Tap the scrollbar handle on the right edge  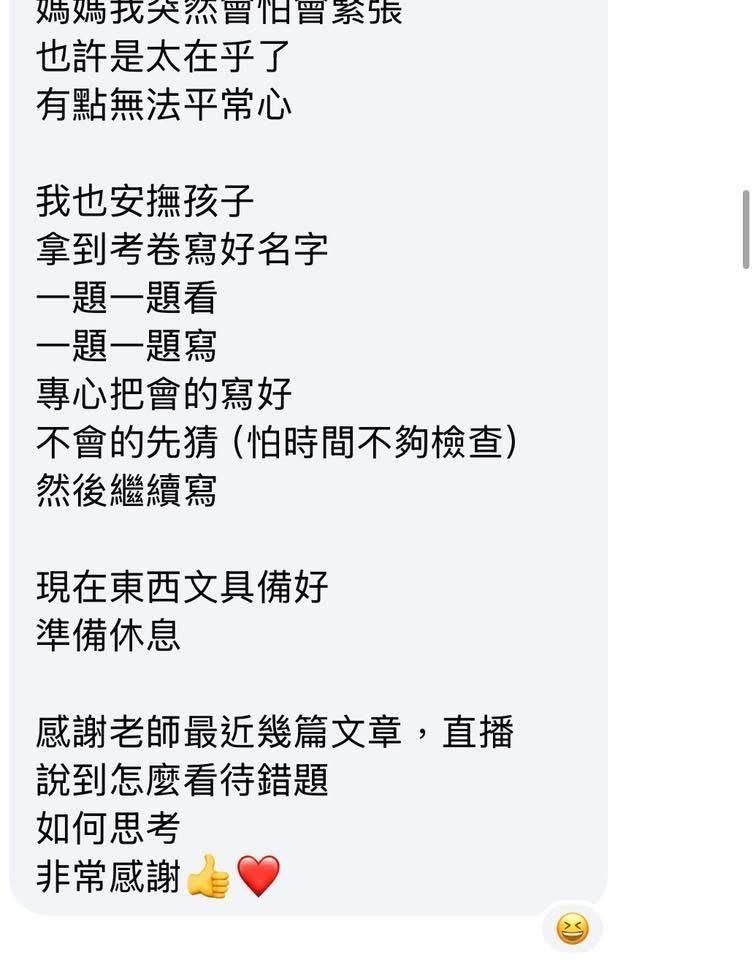(x=746, y=230)
